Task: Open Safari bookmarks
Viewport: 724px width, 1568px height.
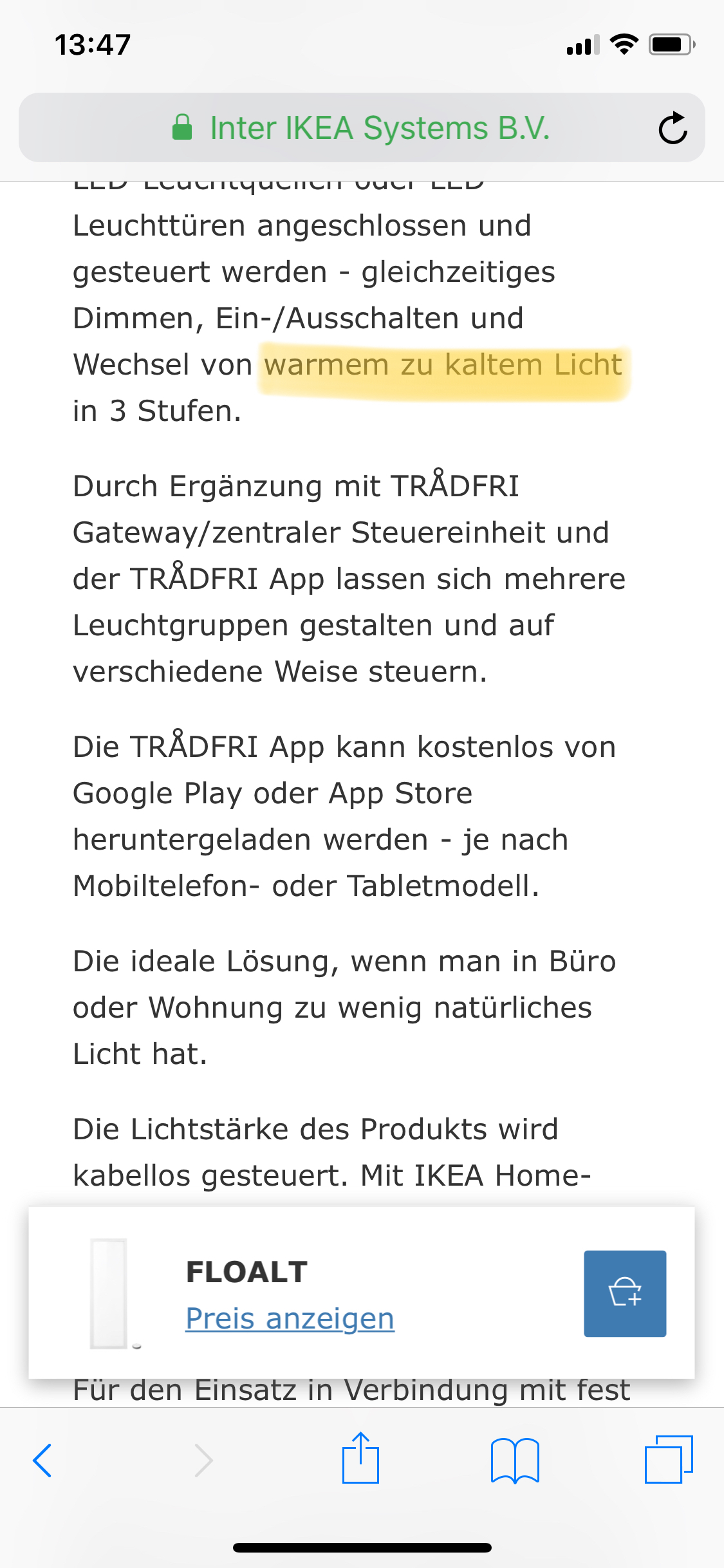Action: click(x=514, y=1460)
